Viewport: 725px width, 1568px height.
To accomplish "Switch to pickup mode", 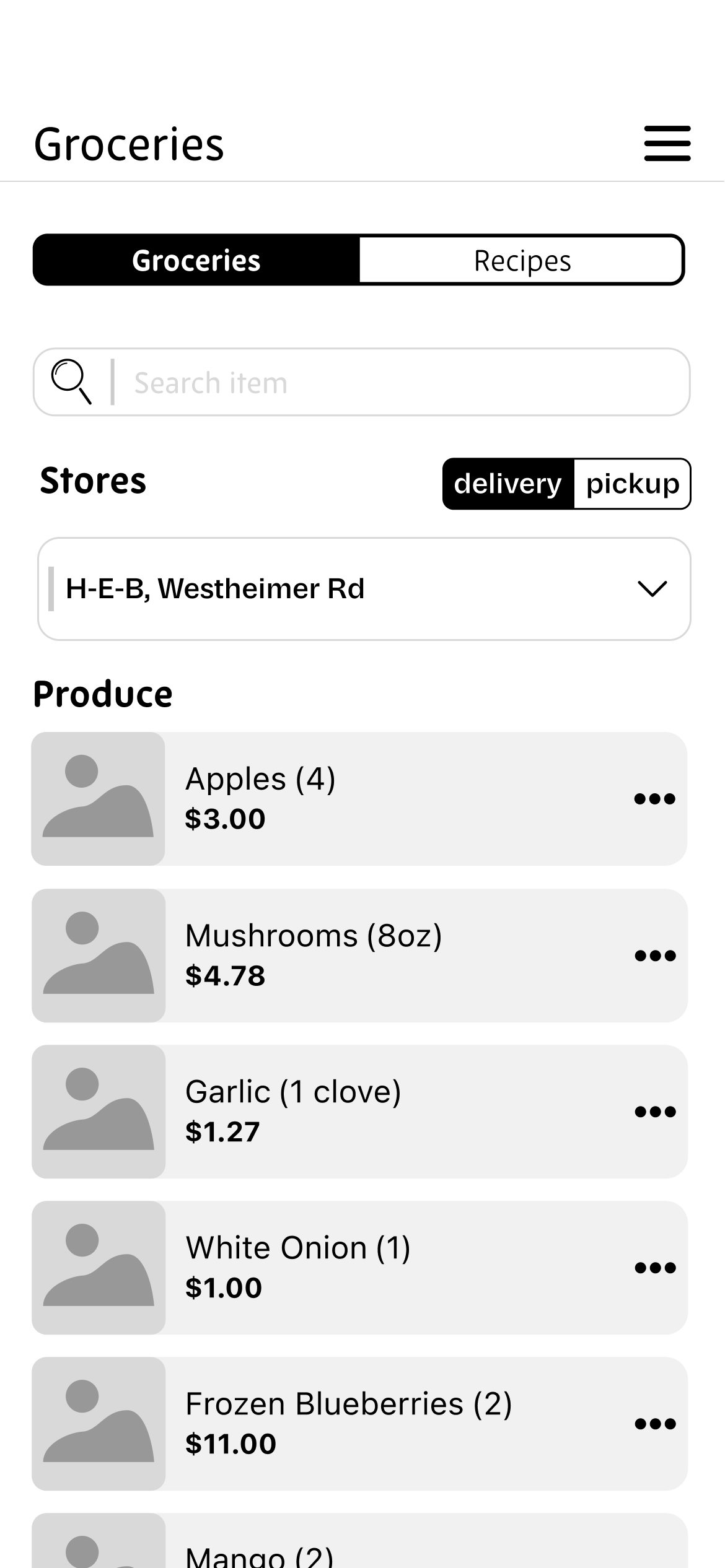I will (x=632, y=484).
